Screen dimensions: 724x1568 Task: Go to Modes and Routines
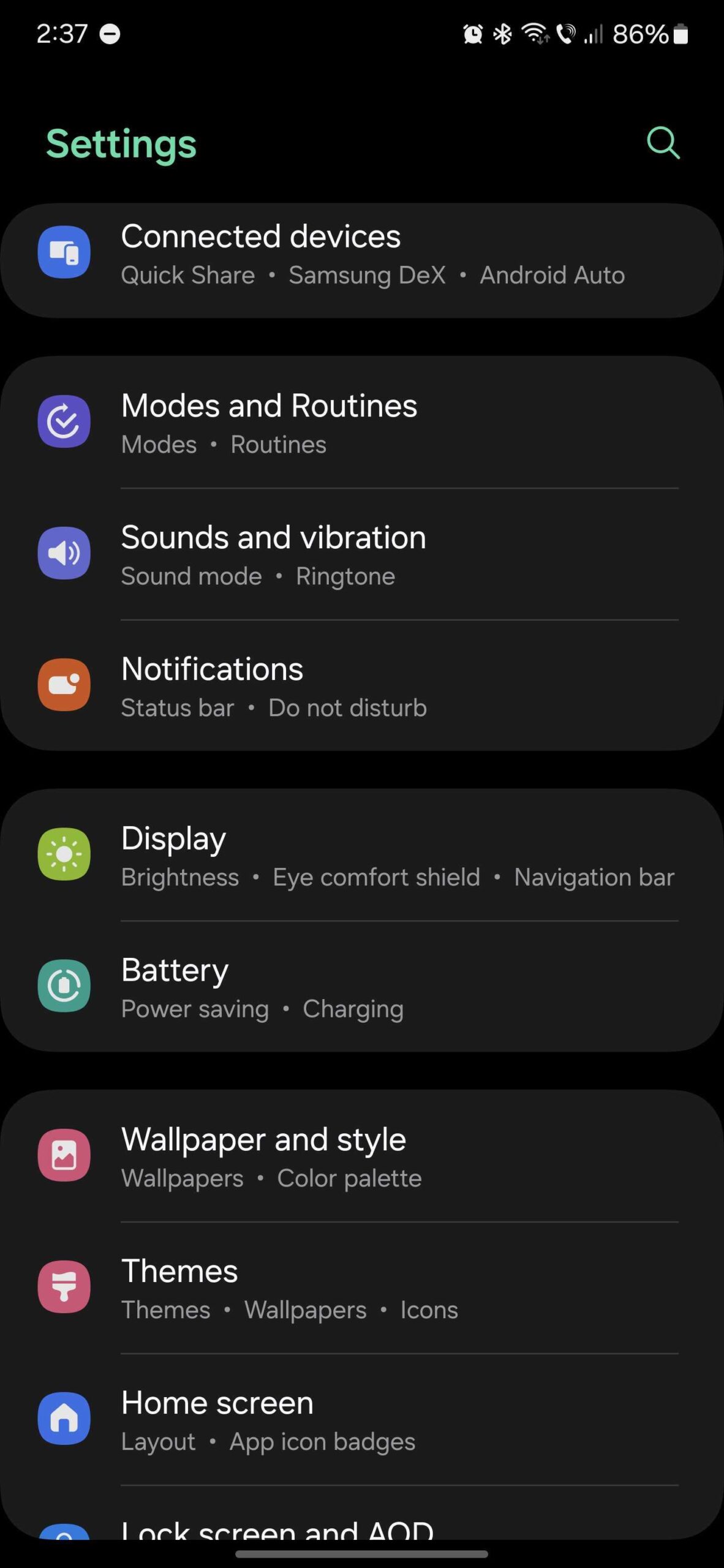[x=361, y=423]
